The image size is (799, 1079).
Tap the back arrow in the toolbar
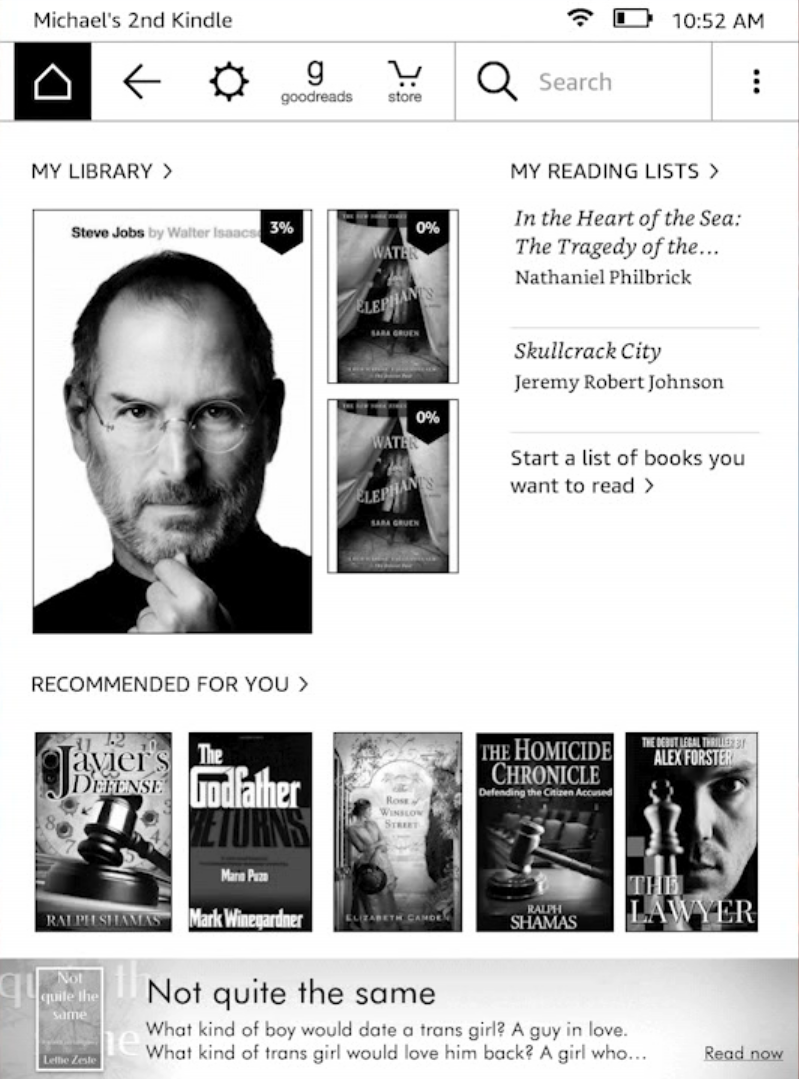click(x=142, y=82)
